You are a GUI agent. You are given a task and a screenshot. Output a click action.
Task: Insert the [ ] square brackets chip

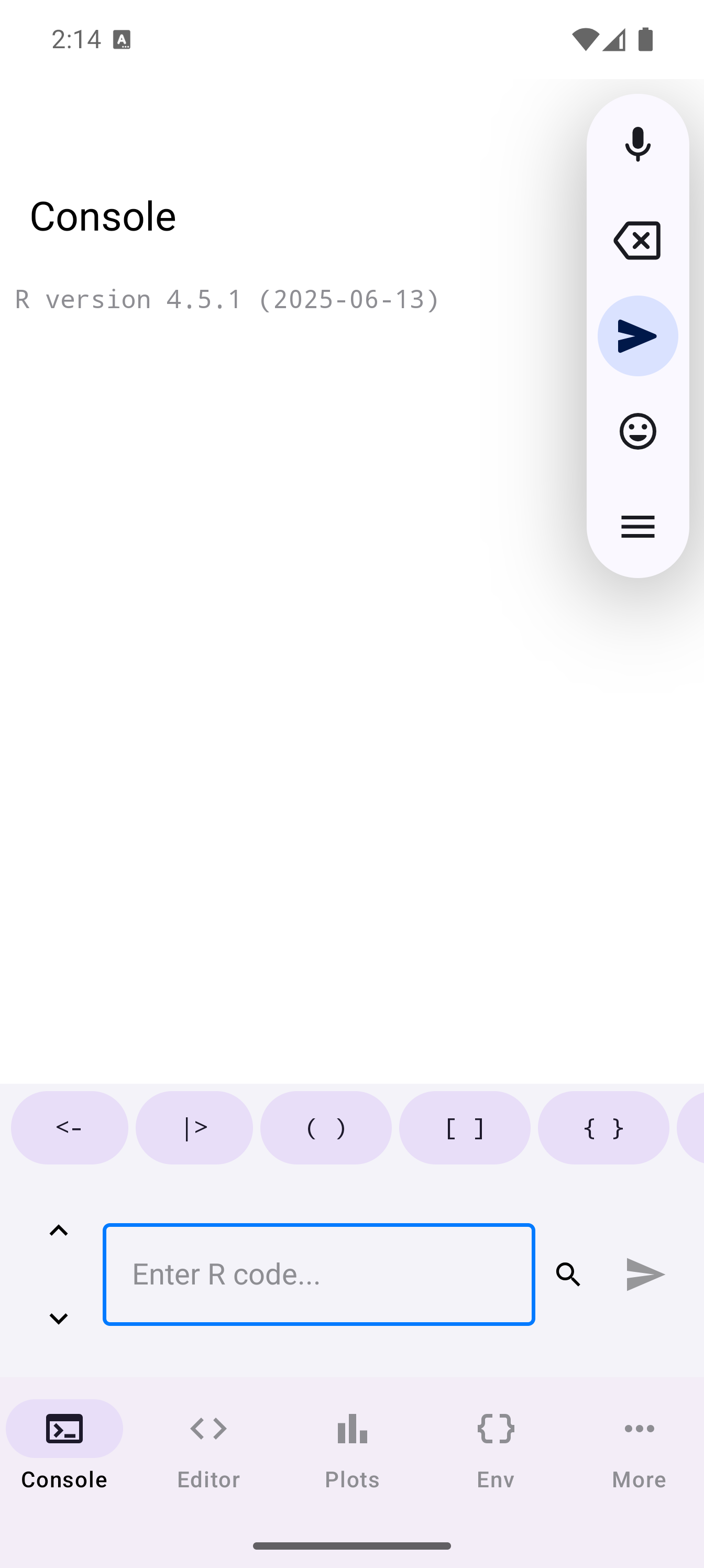tap(464, 1127)
